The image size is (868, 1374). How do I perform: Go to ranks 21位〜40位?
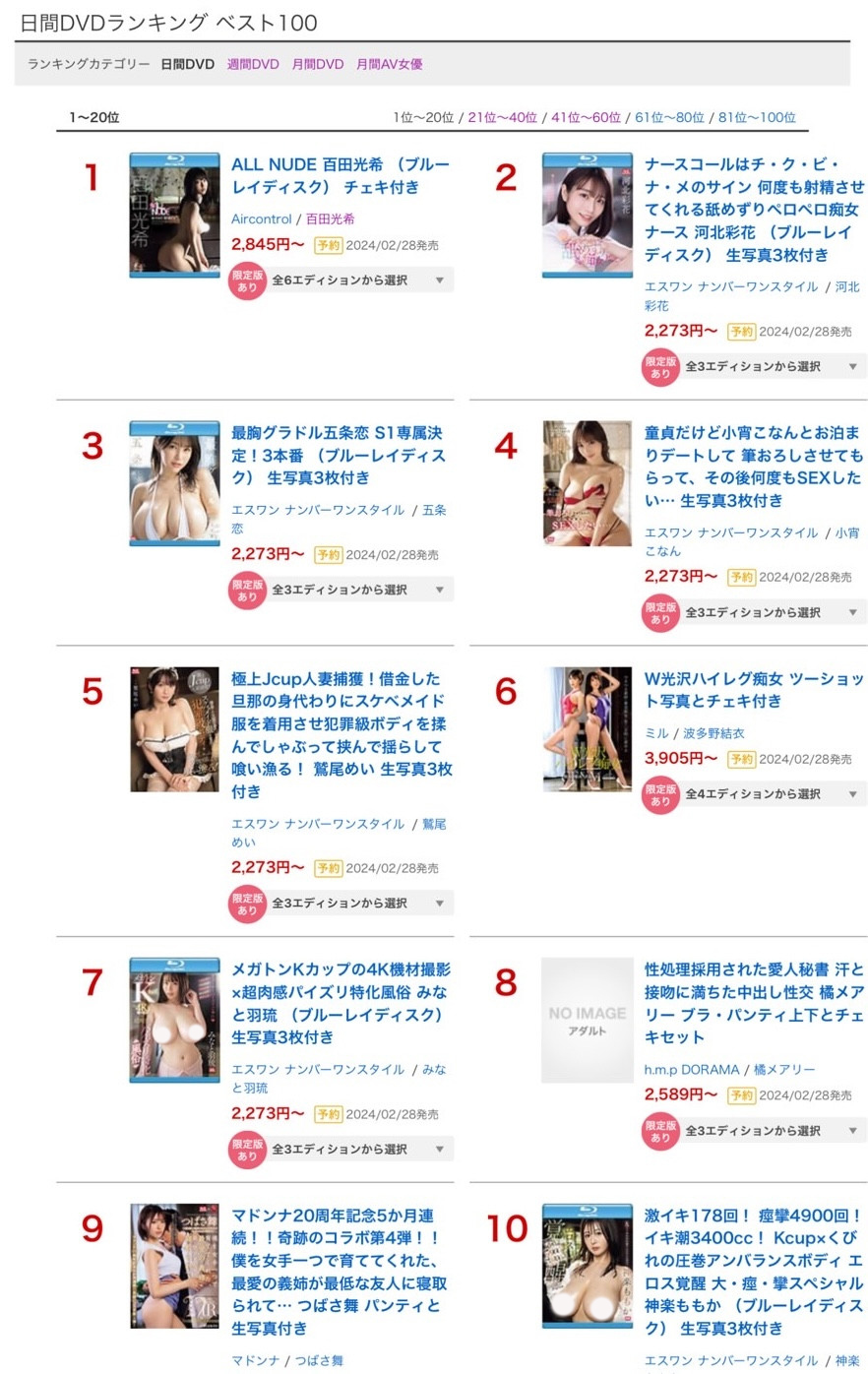502,117
